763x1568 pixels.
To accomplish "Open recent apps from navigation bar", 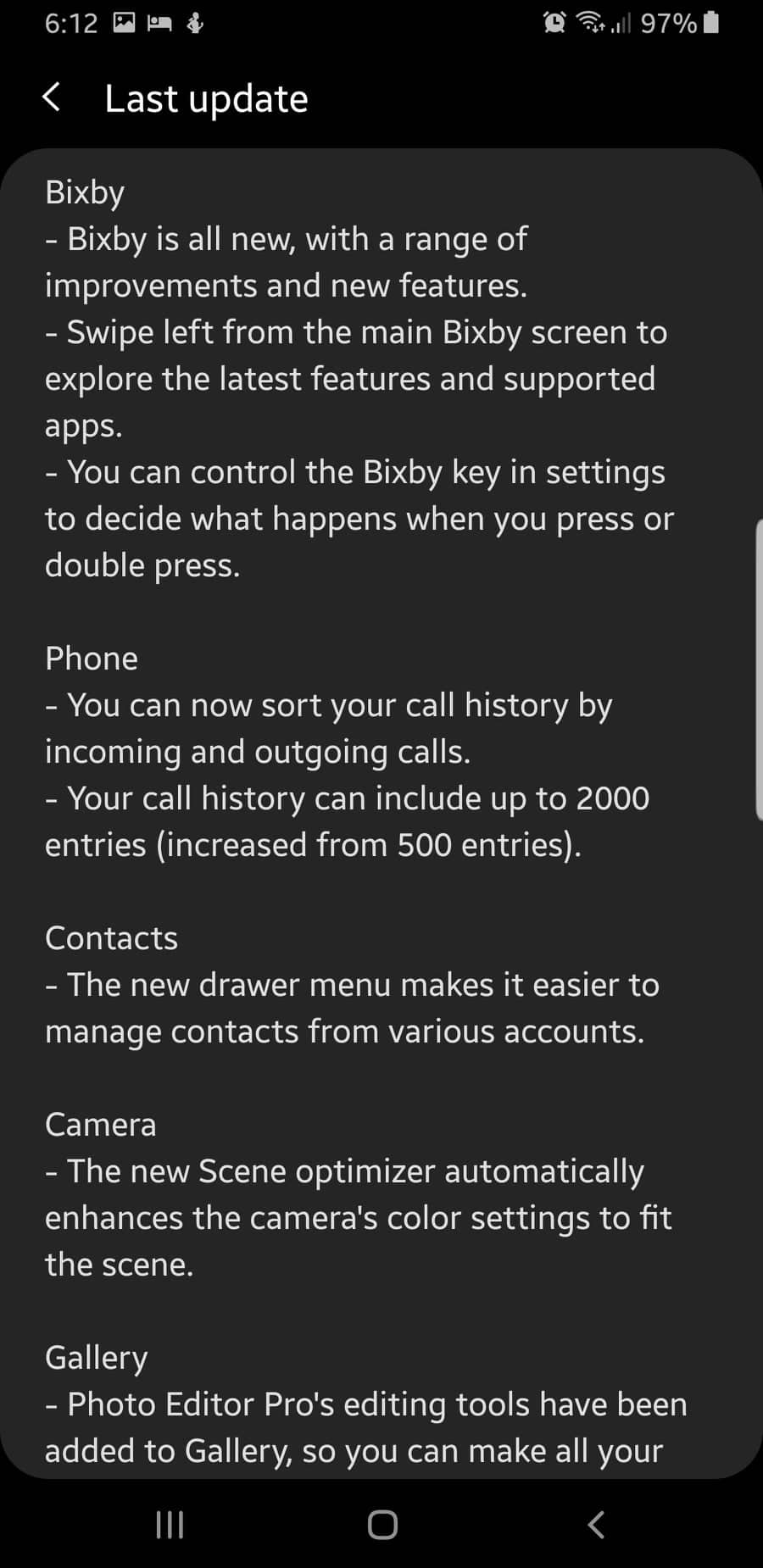I will (x=170, y=1524).
